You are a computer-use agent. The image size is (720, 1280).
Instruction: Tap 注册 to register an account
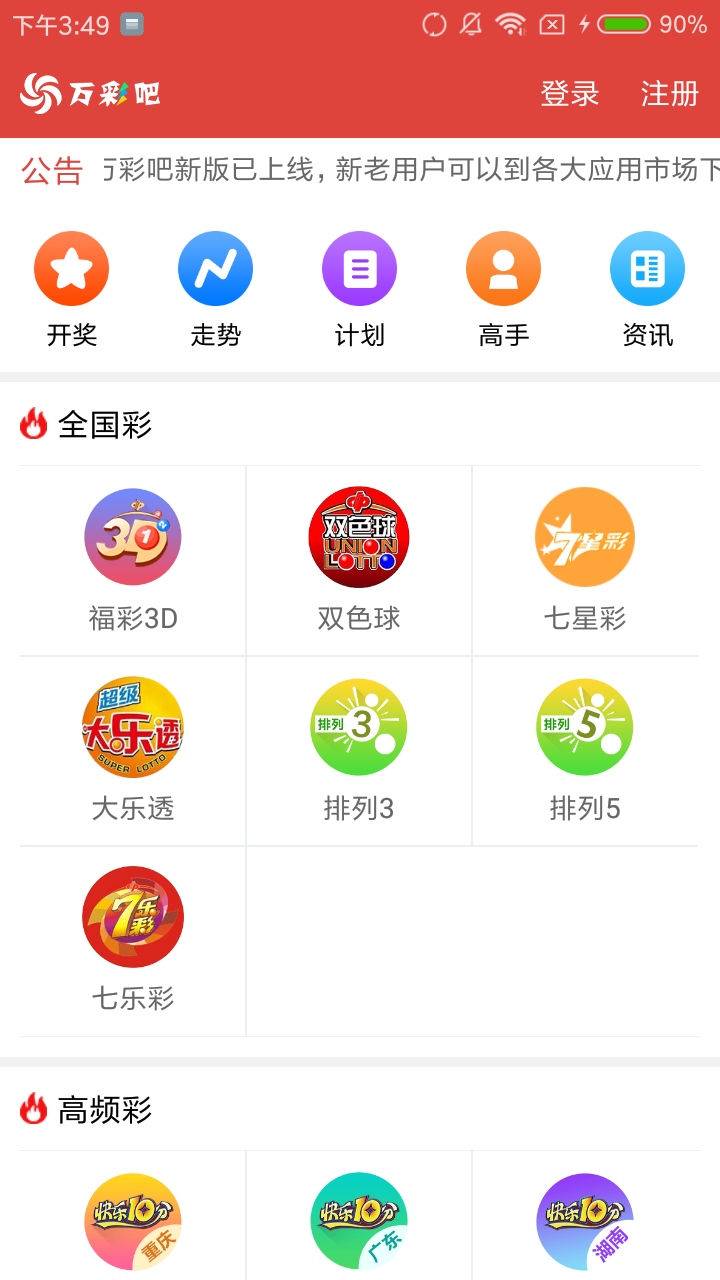(668, 93)
